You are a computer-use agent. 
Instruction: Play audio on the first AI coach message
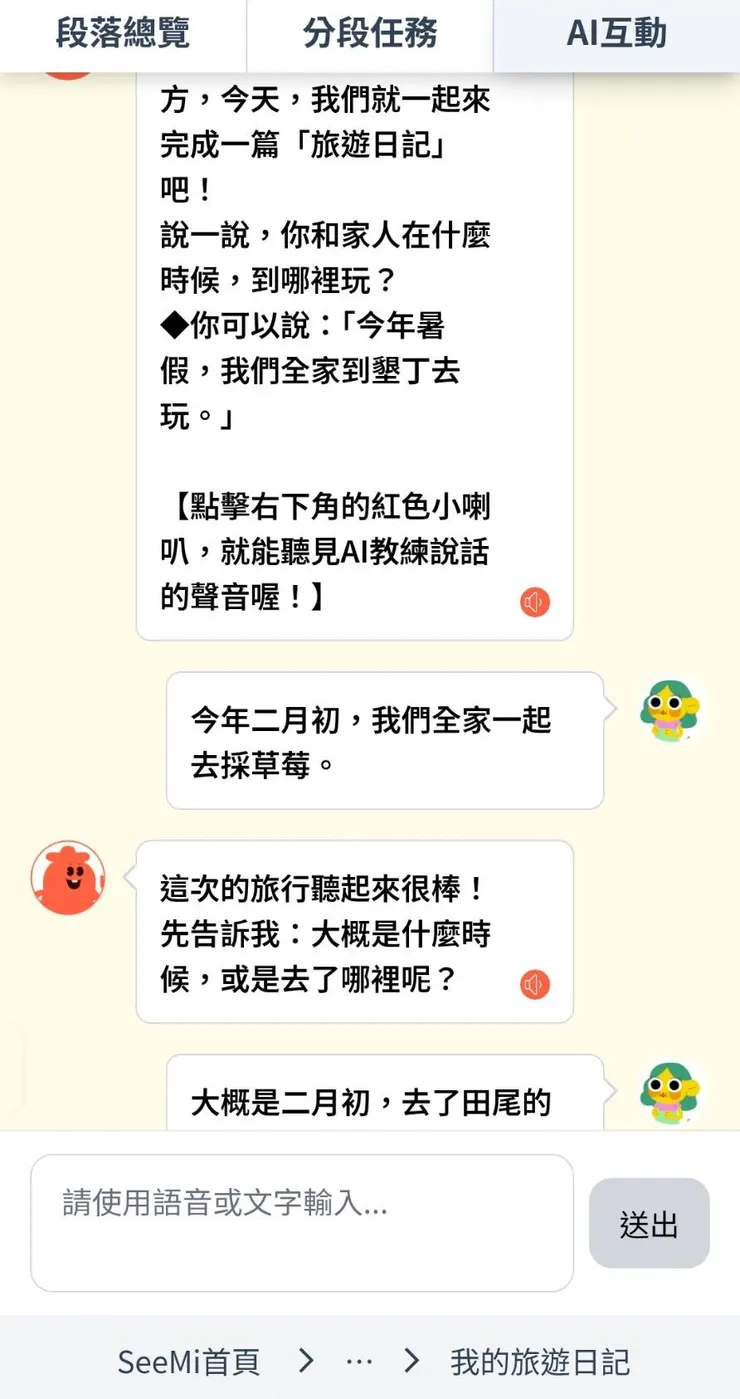pyautogui.click(x=535, y=601)
